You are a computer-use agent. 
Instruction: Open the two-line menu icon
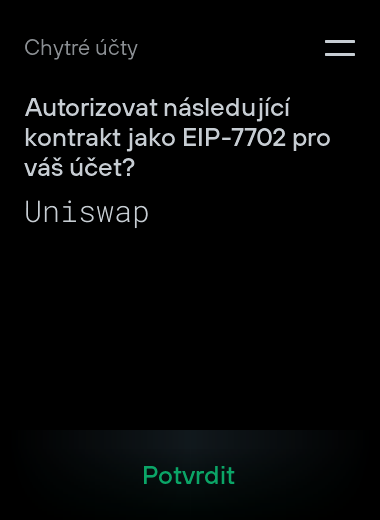point(340,48)
